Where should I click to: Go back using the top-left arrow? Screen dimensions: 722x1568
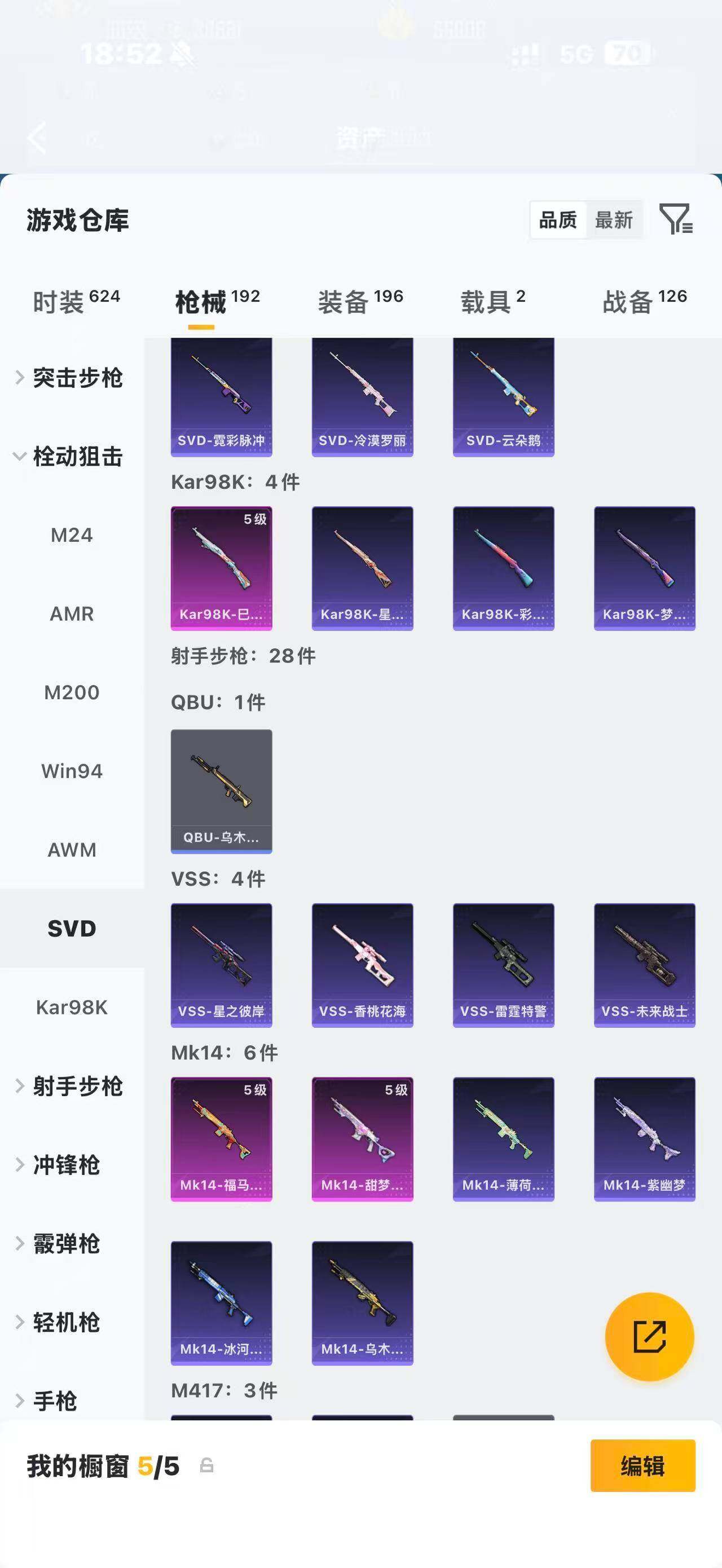tap(38, 138)
